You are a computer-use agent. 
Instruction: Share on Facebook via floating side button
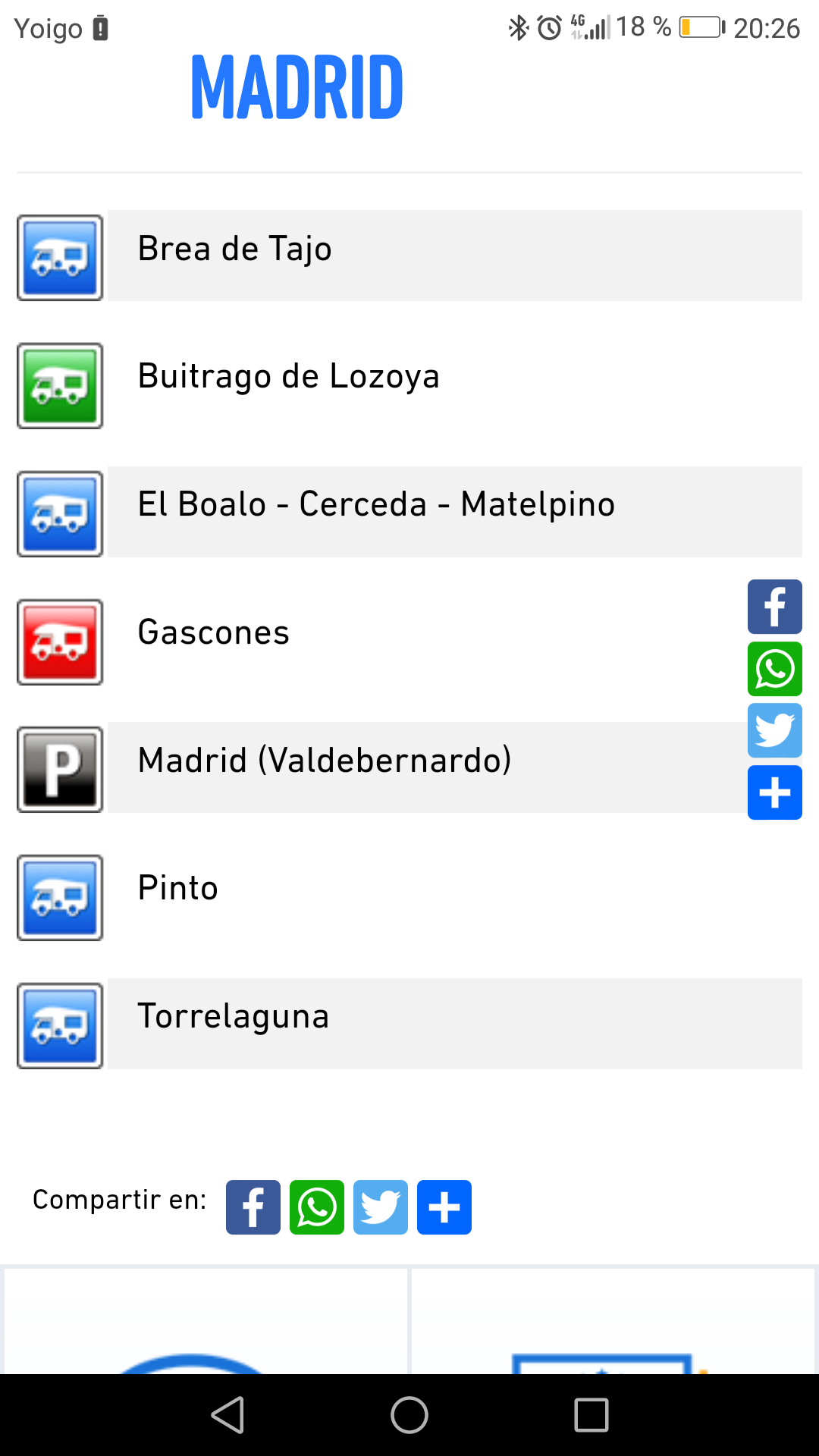tap(775, 607)
